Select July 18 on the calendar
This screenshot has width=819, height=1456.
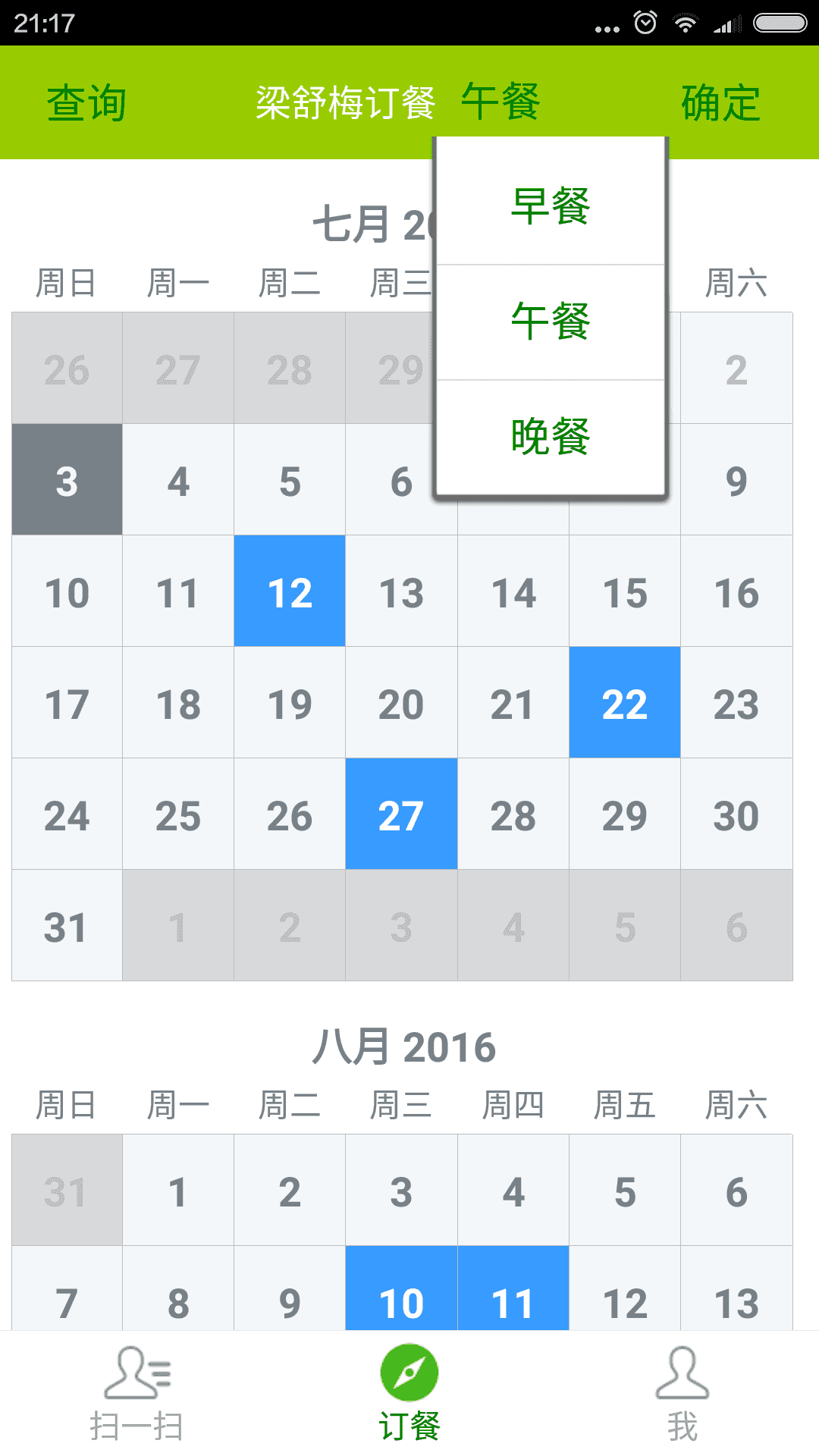178,704
